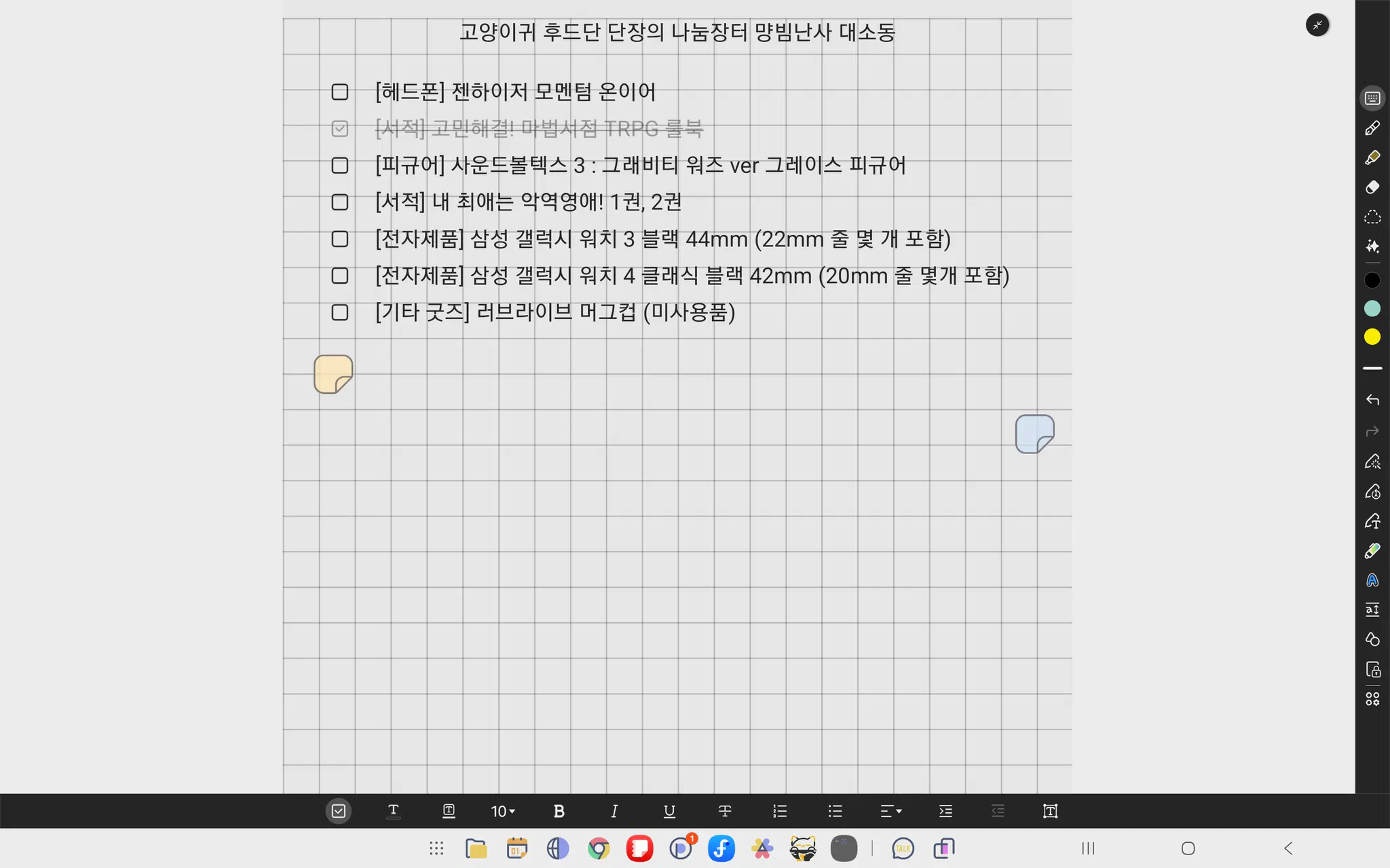
Task: Select the eraser tool
Action: (1372, 187)
